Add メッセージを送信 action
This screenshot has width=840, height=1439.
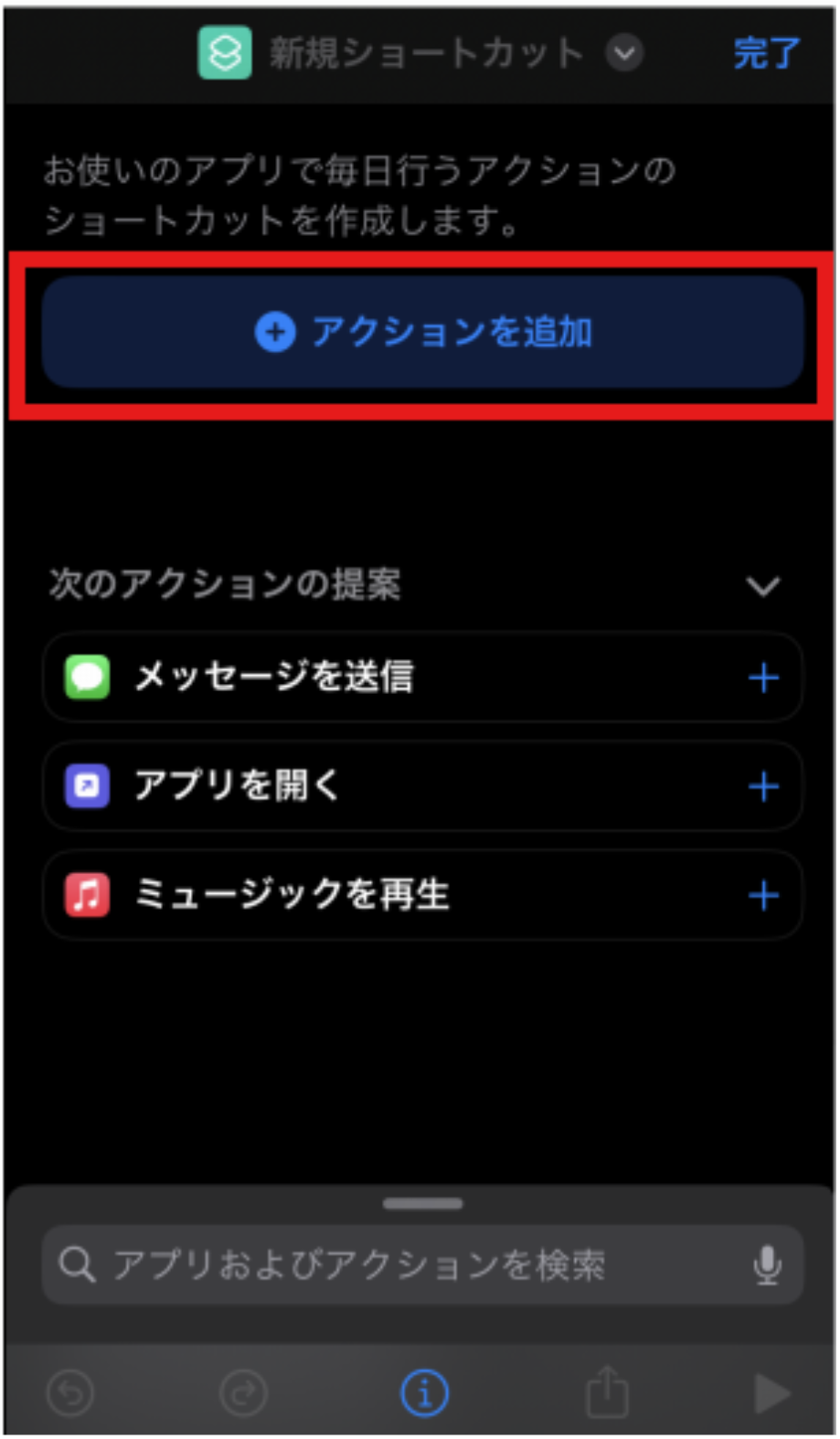point(763,677)
